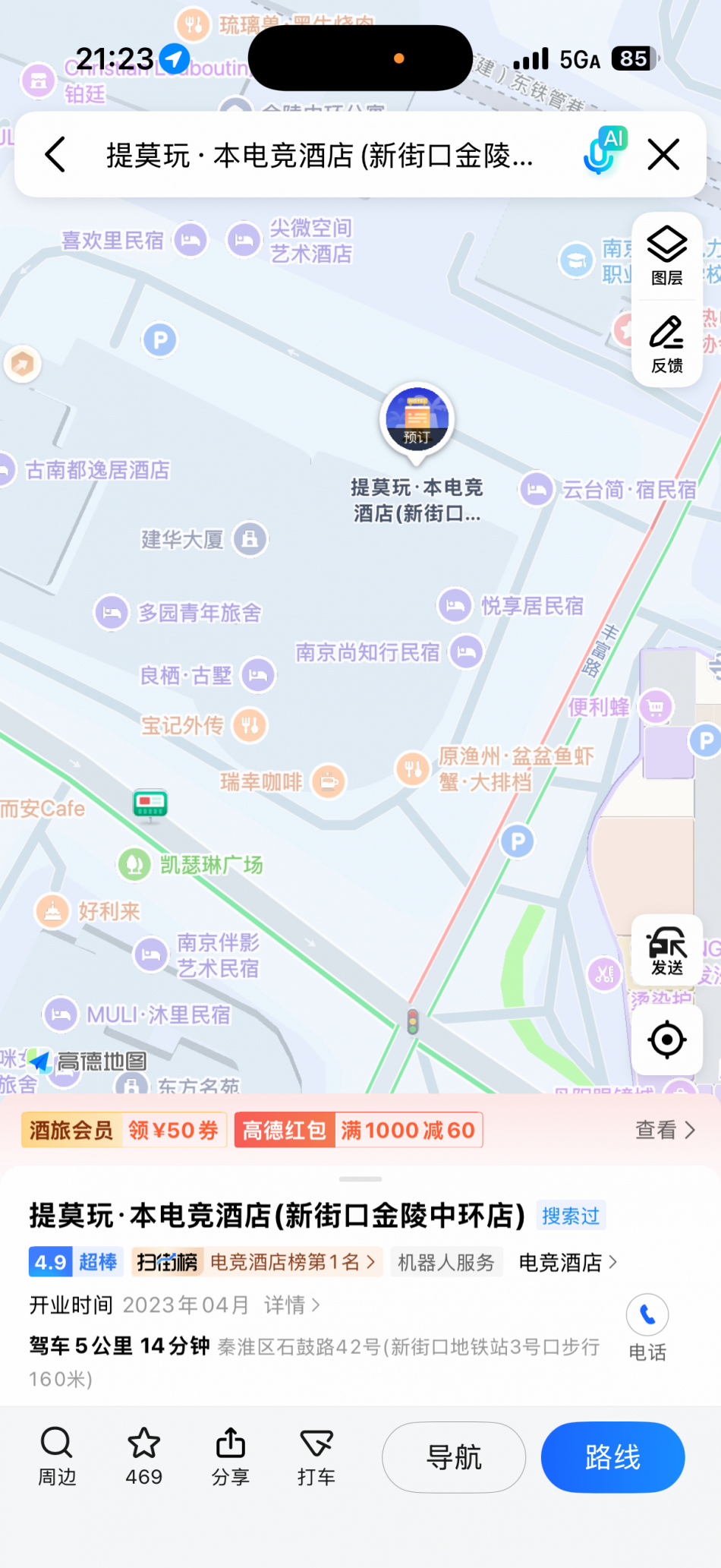Tap the 发送 send to car button
Image resolution: width=721 pixels, height=1568 pixels.
click(x=666, y=951)
